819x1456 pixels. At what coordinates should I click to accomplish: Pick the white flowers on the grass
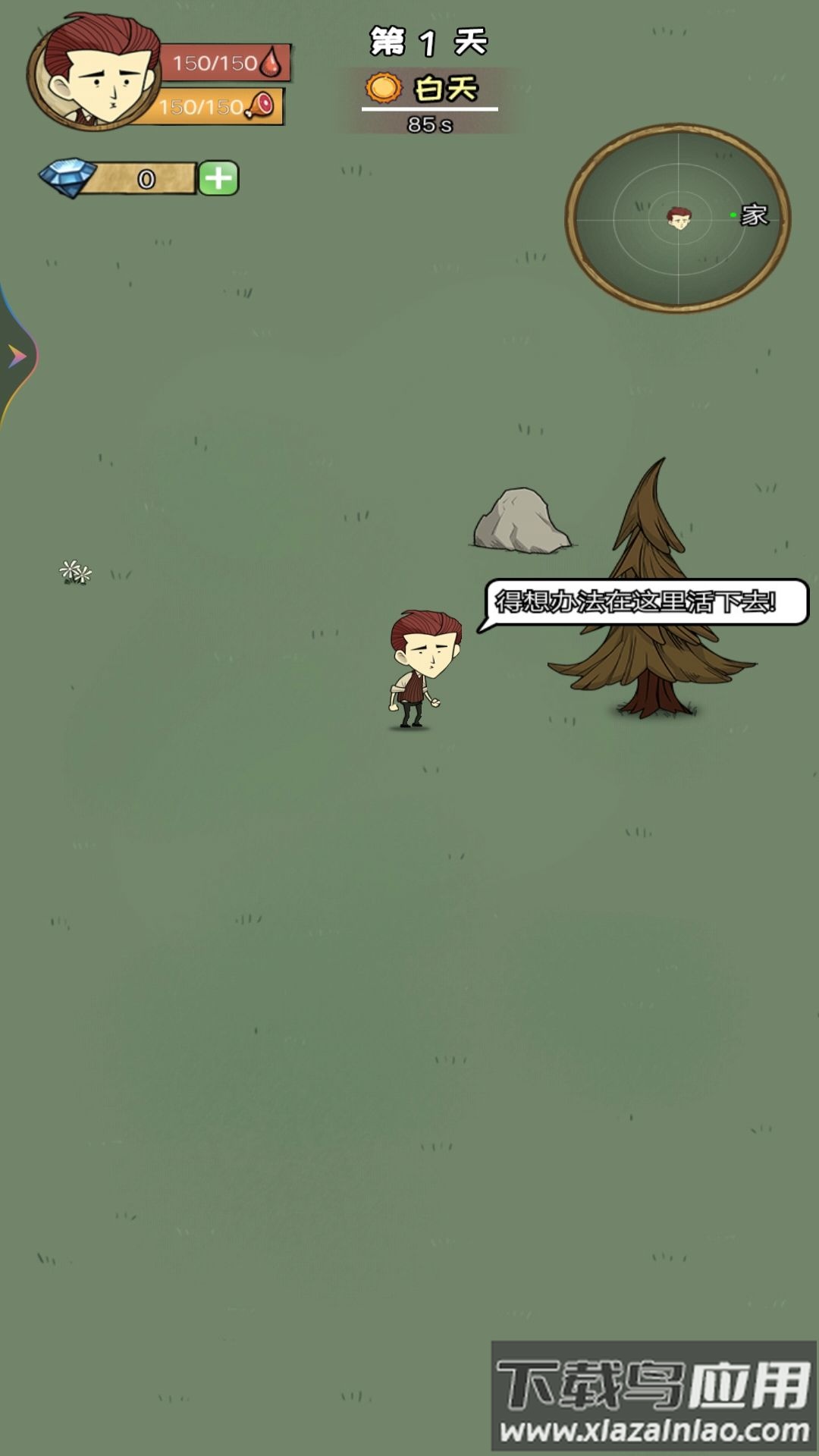[75, 573]
